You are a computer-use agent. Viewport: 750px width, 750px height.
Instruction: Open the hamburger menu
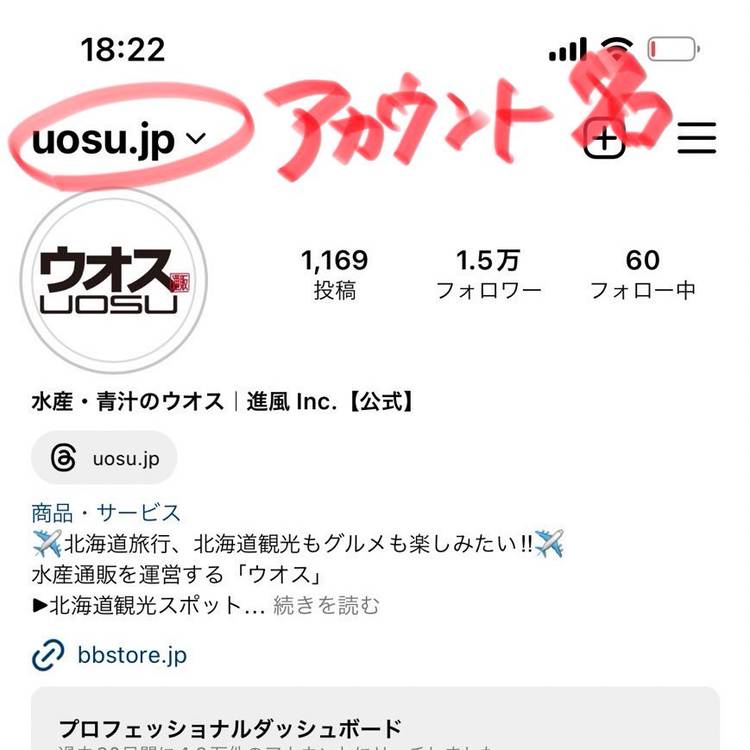click(697, 138)
